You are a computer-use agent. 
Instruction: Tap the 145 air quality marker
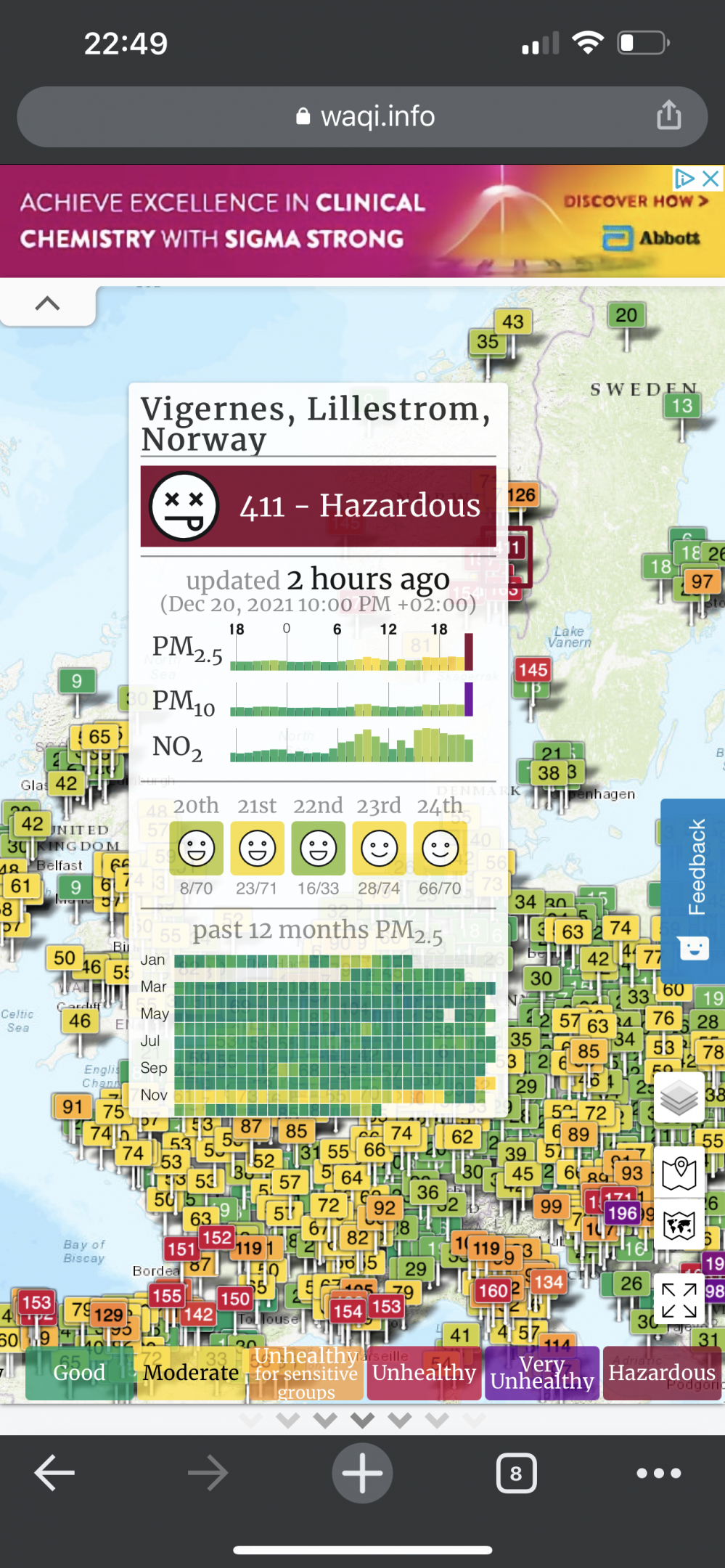[x=533, y=670]
